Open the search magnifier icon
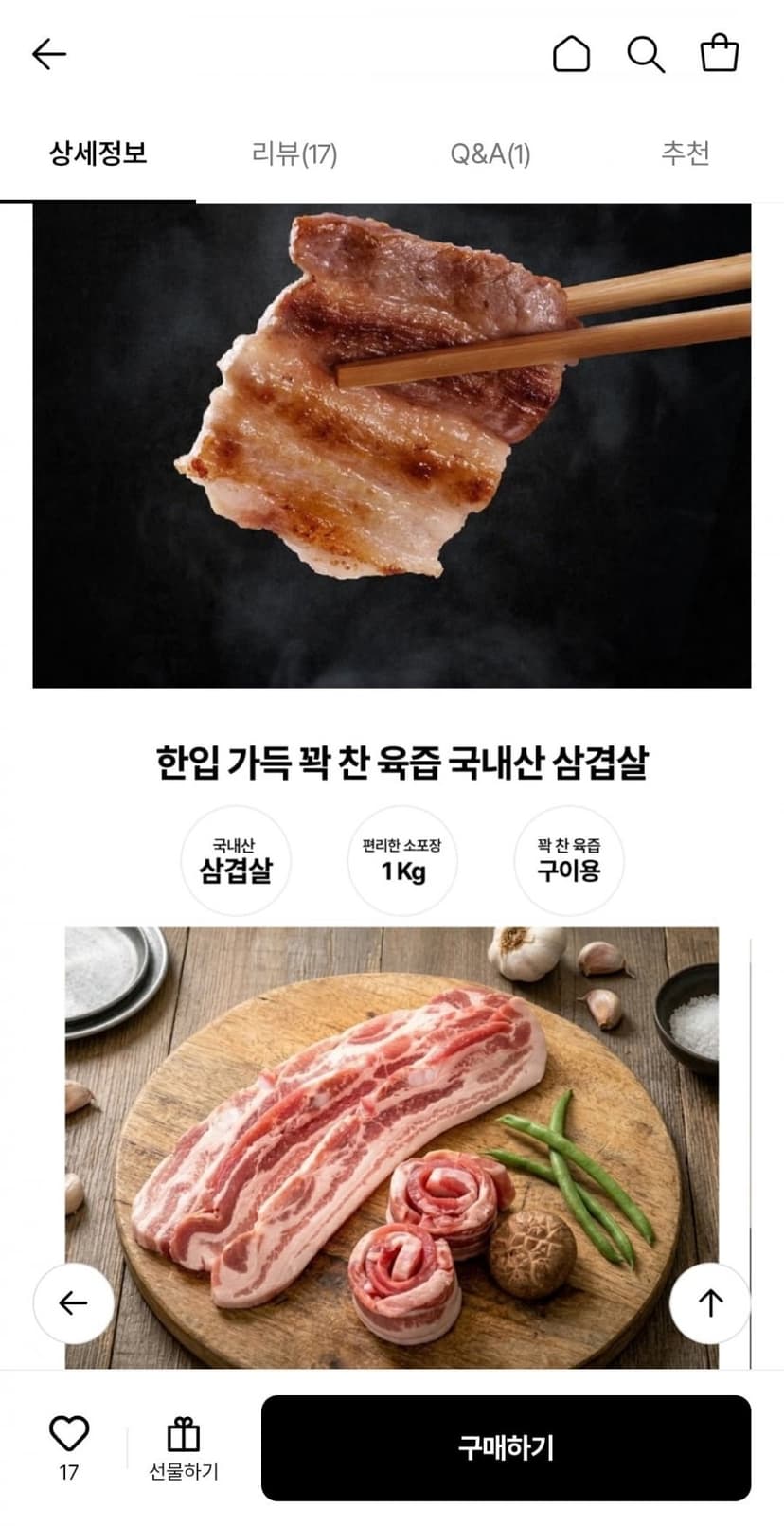Image resolution: width=784 pixels, height=1526 pixels. (646, 54)
